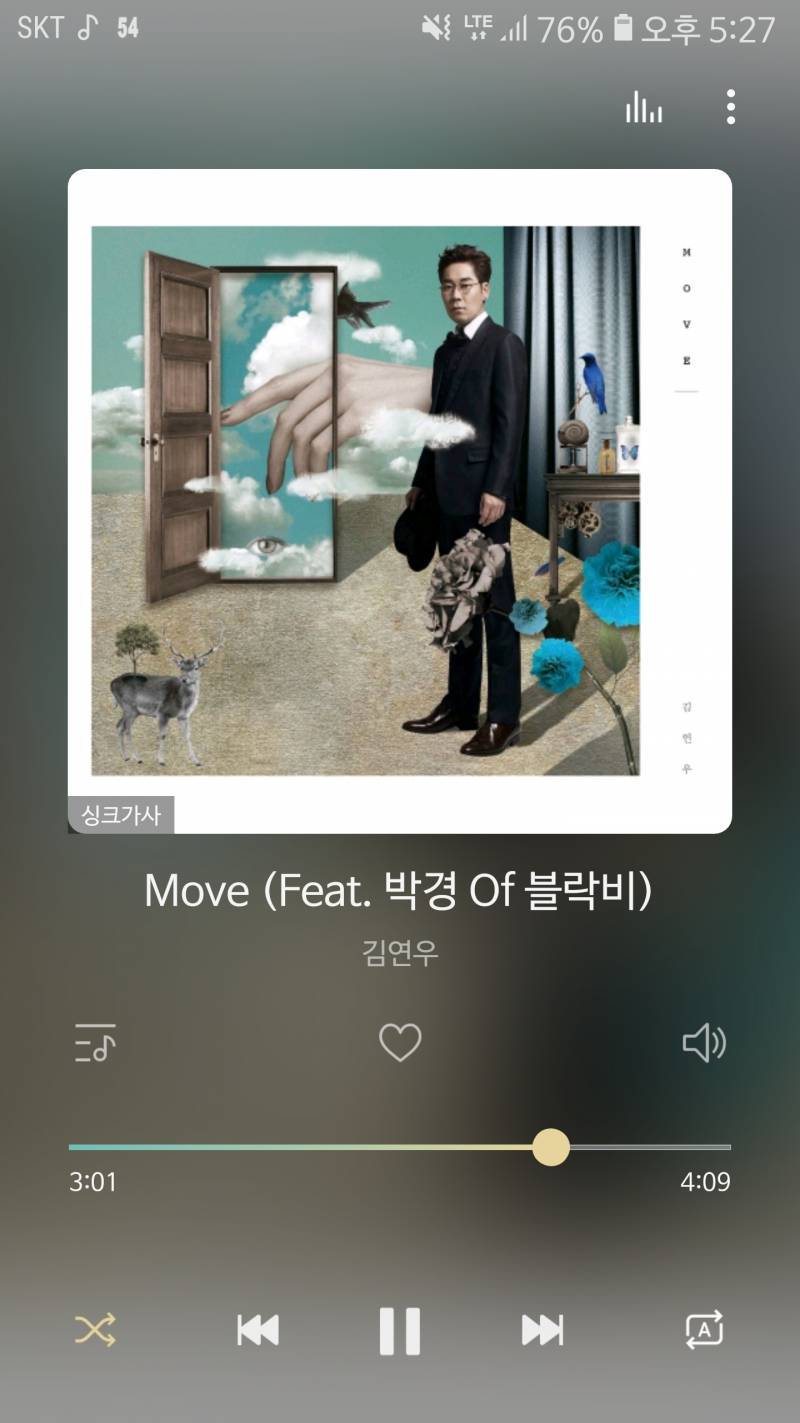Enable shuffle playback mode
This screenshot has width=800, height=1423.
point(95,1330)
